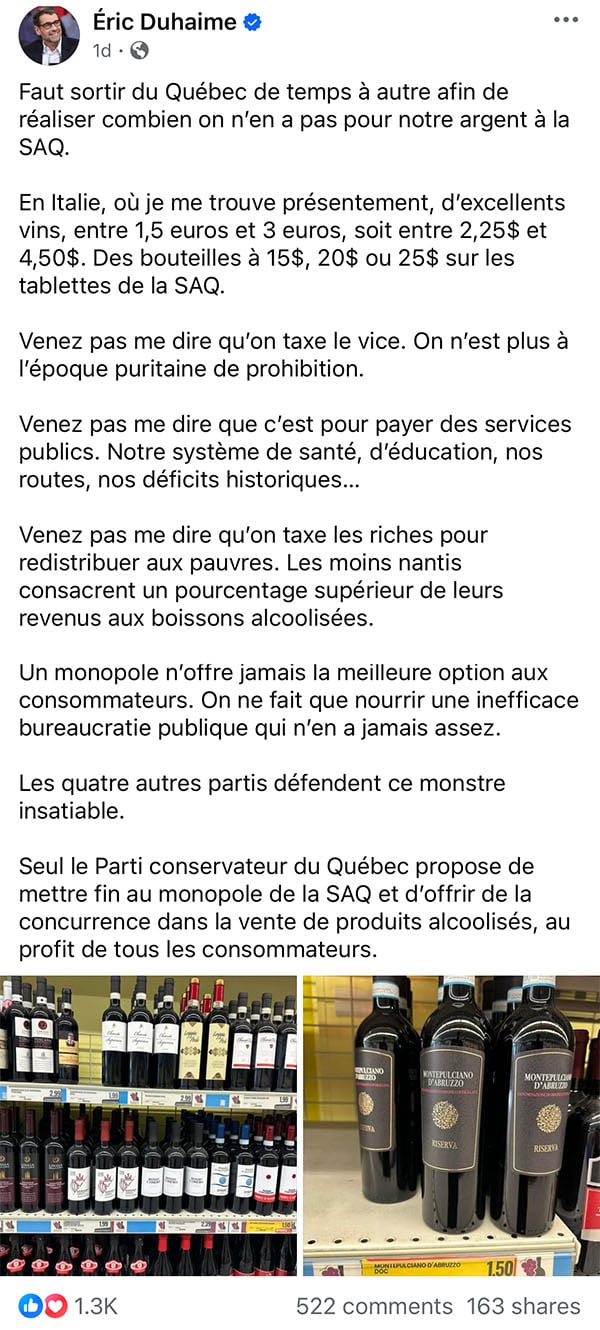
Task: Open the post's three-dot options menu
Action: tap(566, 20)
